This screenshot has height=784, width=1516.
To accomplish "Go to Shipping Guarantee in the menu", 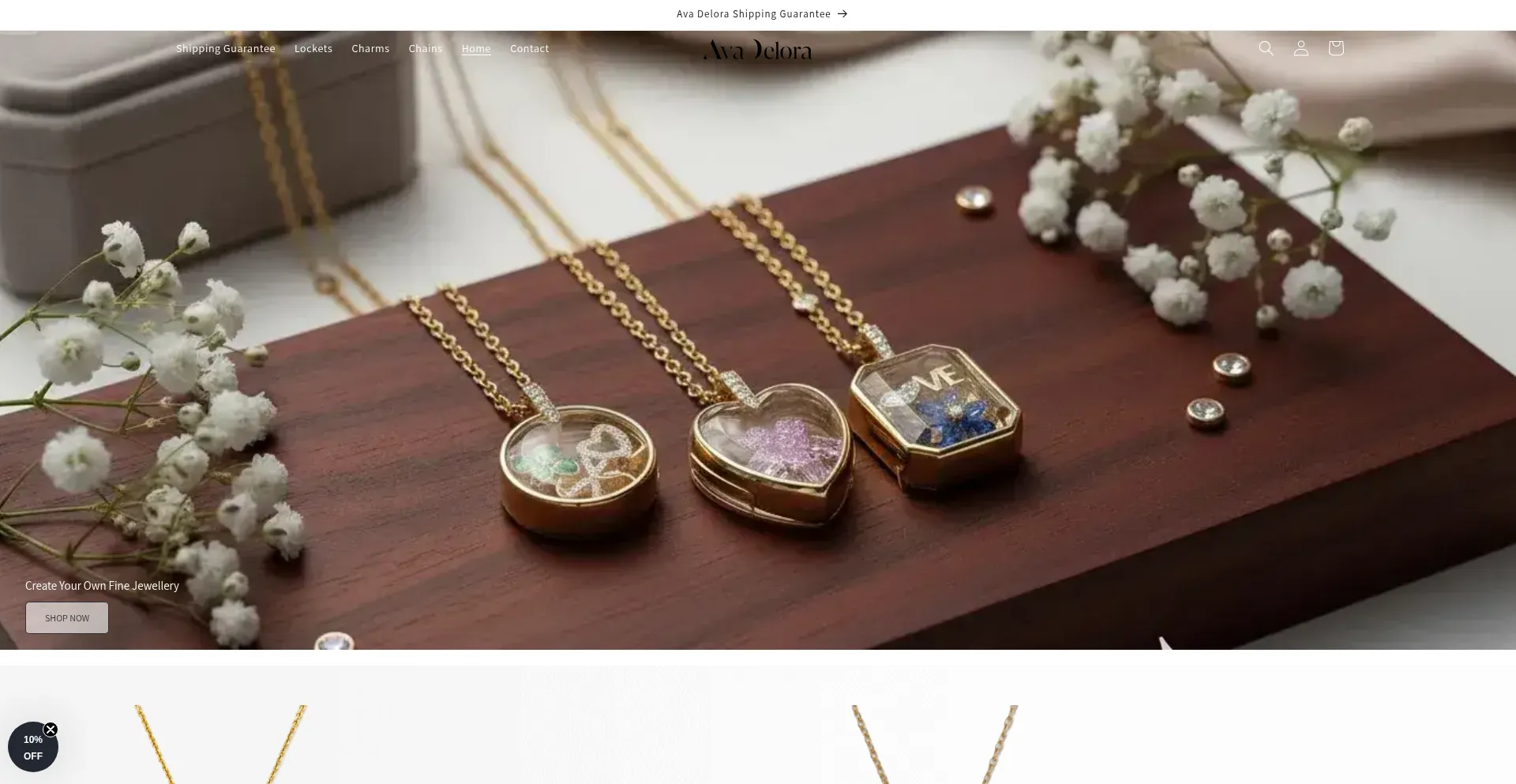I will (225, 49).
